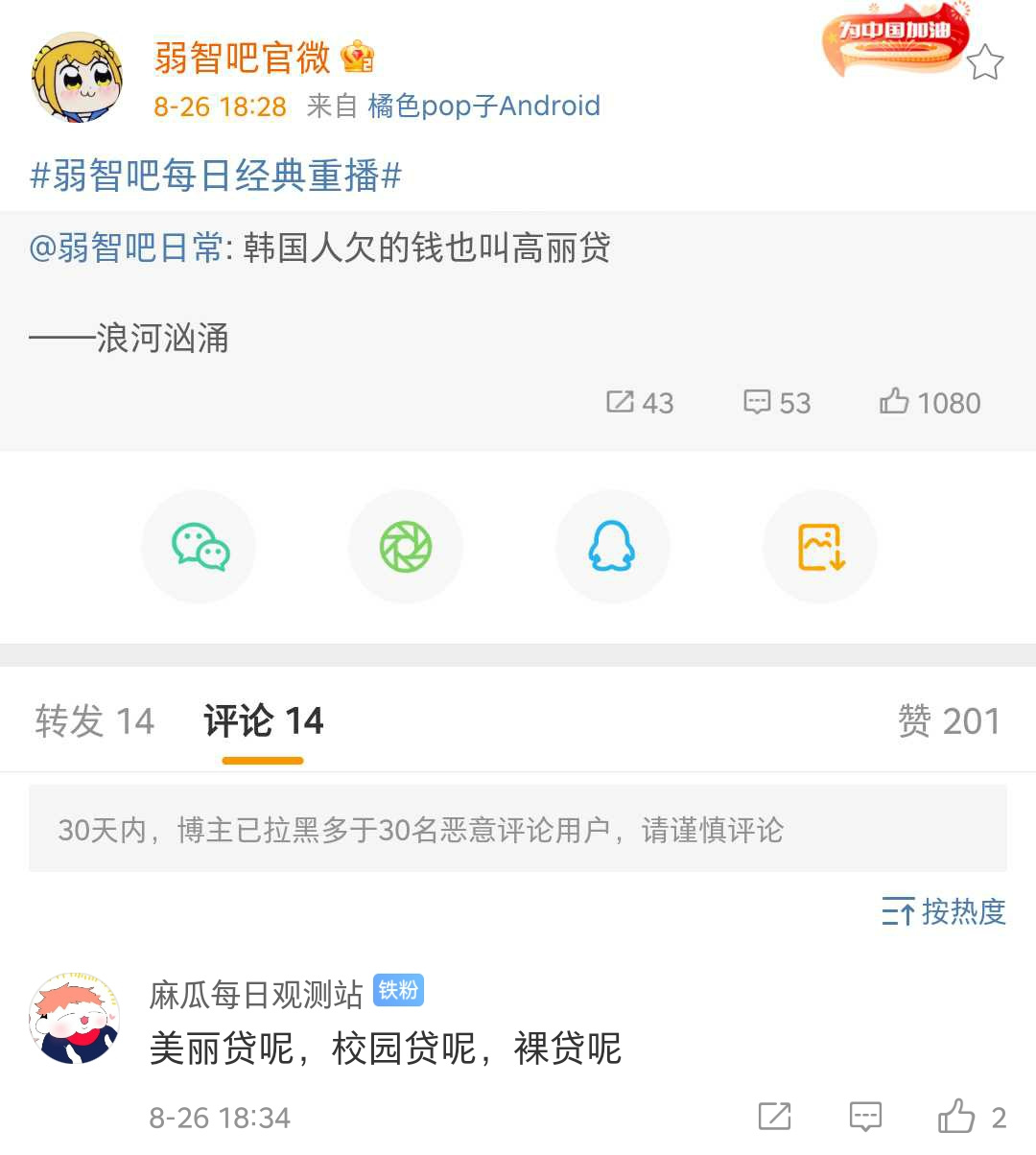Screen dimensions: 1036x1155
Task: Like 麻瓜每日观测站's comment
Action: [956, 1117]
